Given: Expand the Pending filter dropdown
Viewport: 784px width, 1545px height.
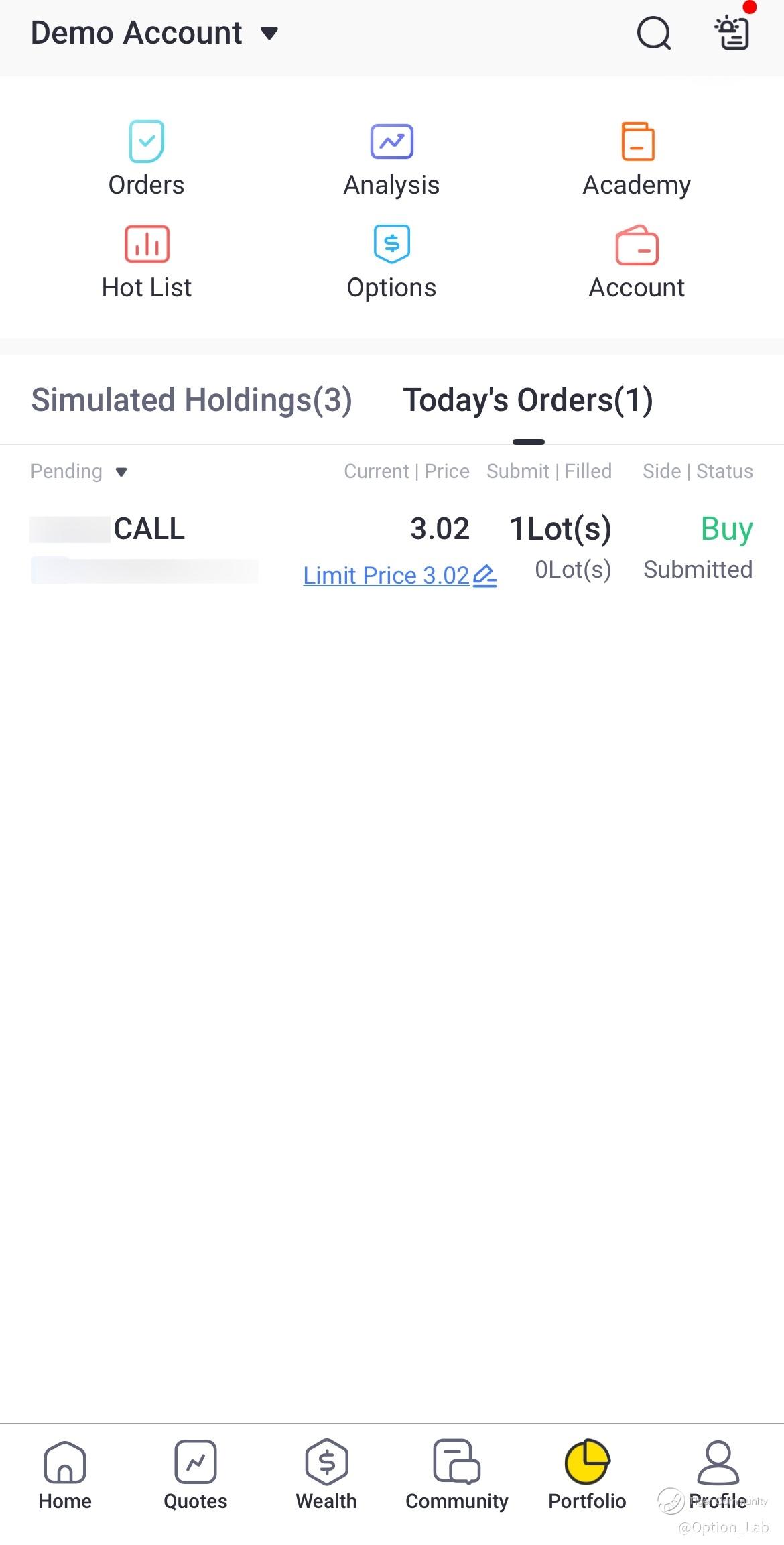Looking at the screenshot, I should pos(79,471).
